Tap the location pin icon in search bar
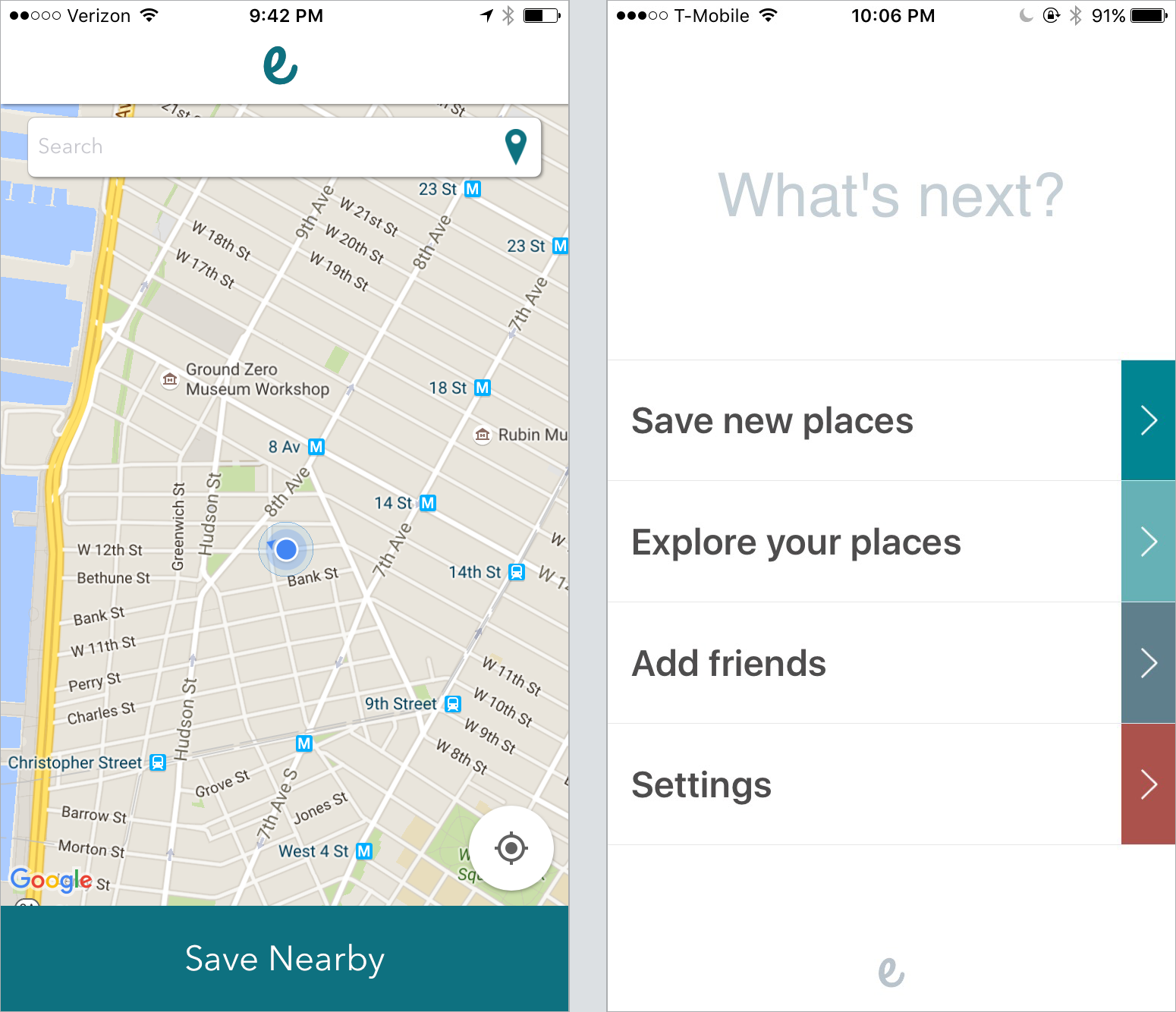 coord(516,146)
